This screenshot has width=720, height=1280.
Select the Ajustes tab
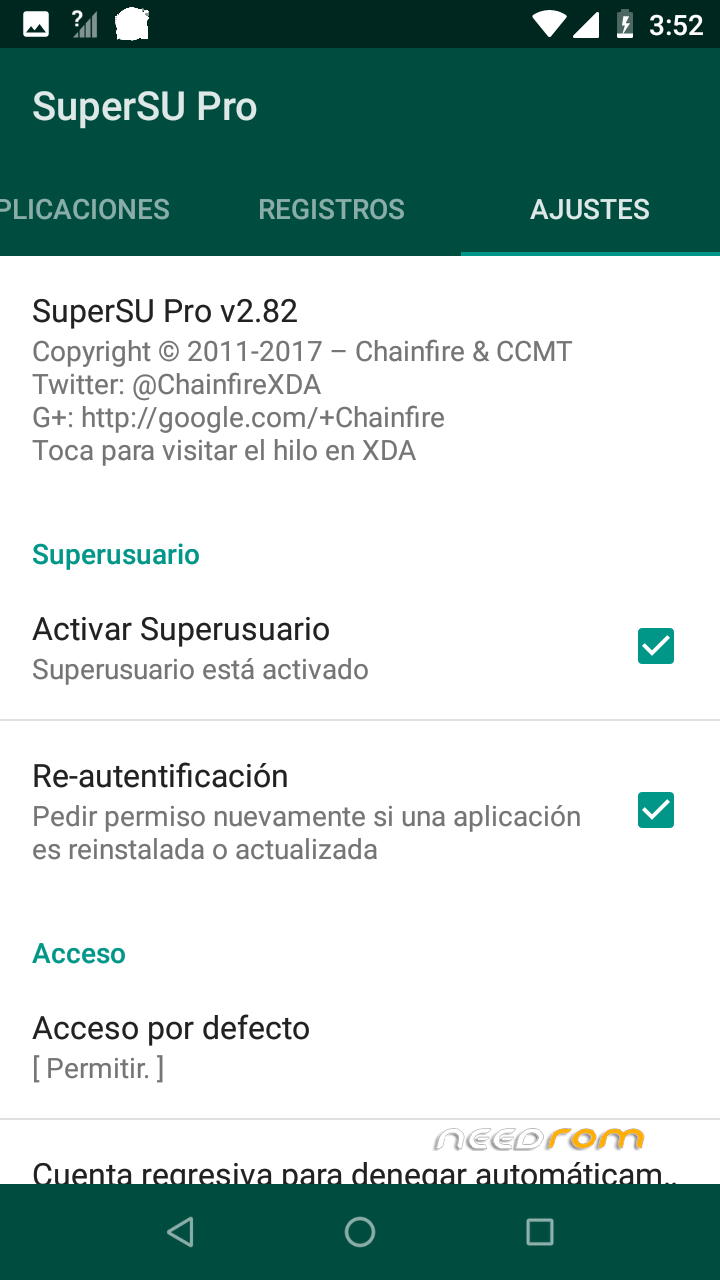click(x=590, y=210)
